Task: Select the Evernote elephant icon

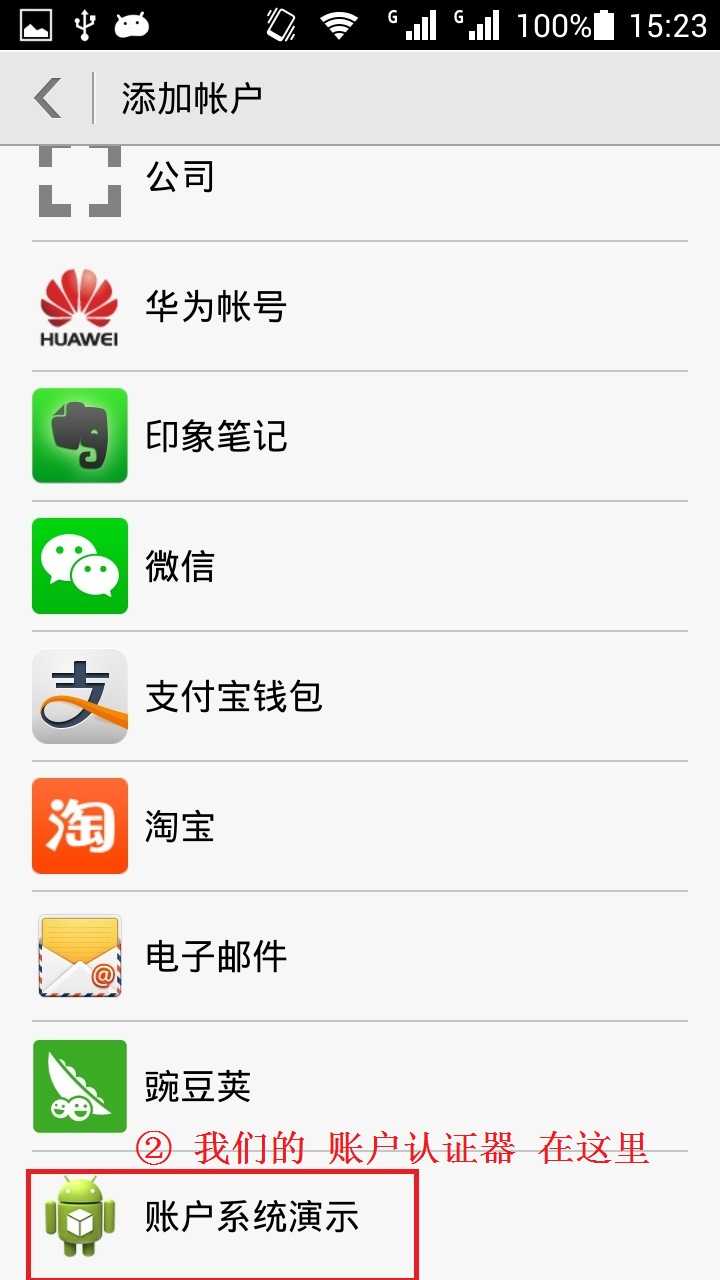Action: pyautogui.click(x=80, y=436)
